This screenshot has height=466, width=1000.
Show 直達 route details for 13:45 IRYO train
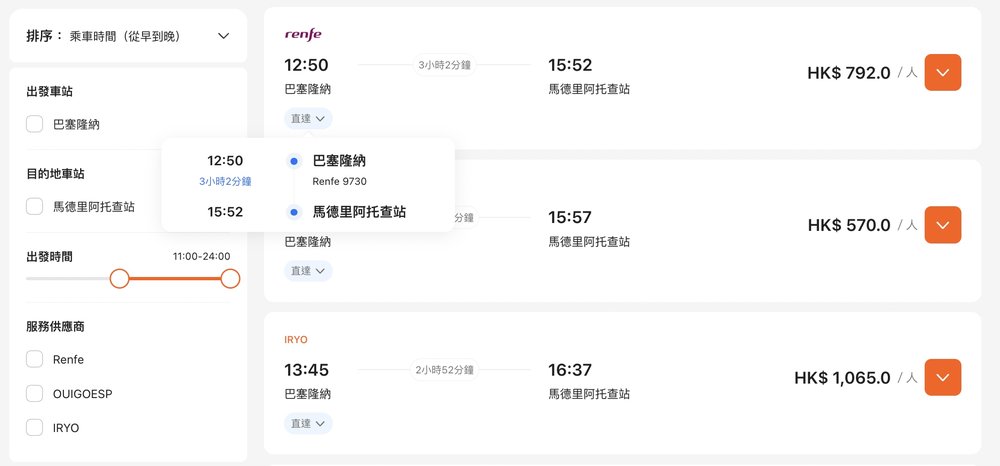point(307,424)
